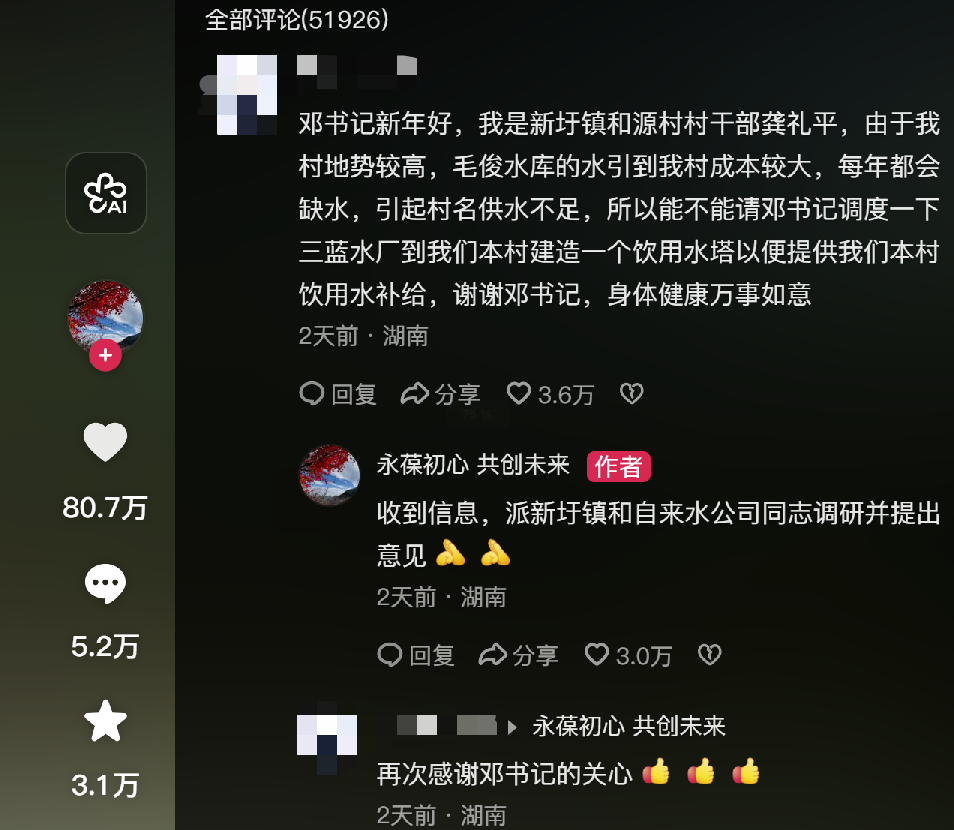Reply to 龚礼平's comment about water supply

tap(339, 394)
